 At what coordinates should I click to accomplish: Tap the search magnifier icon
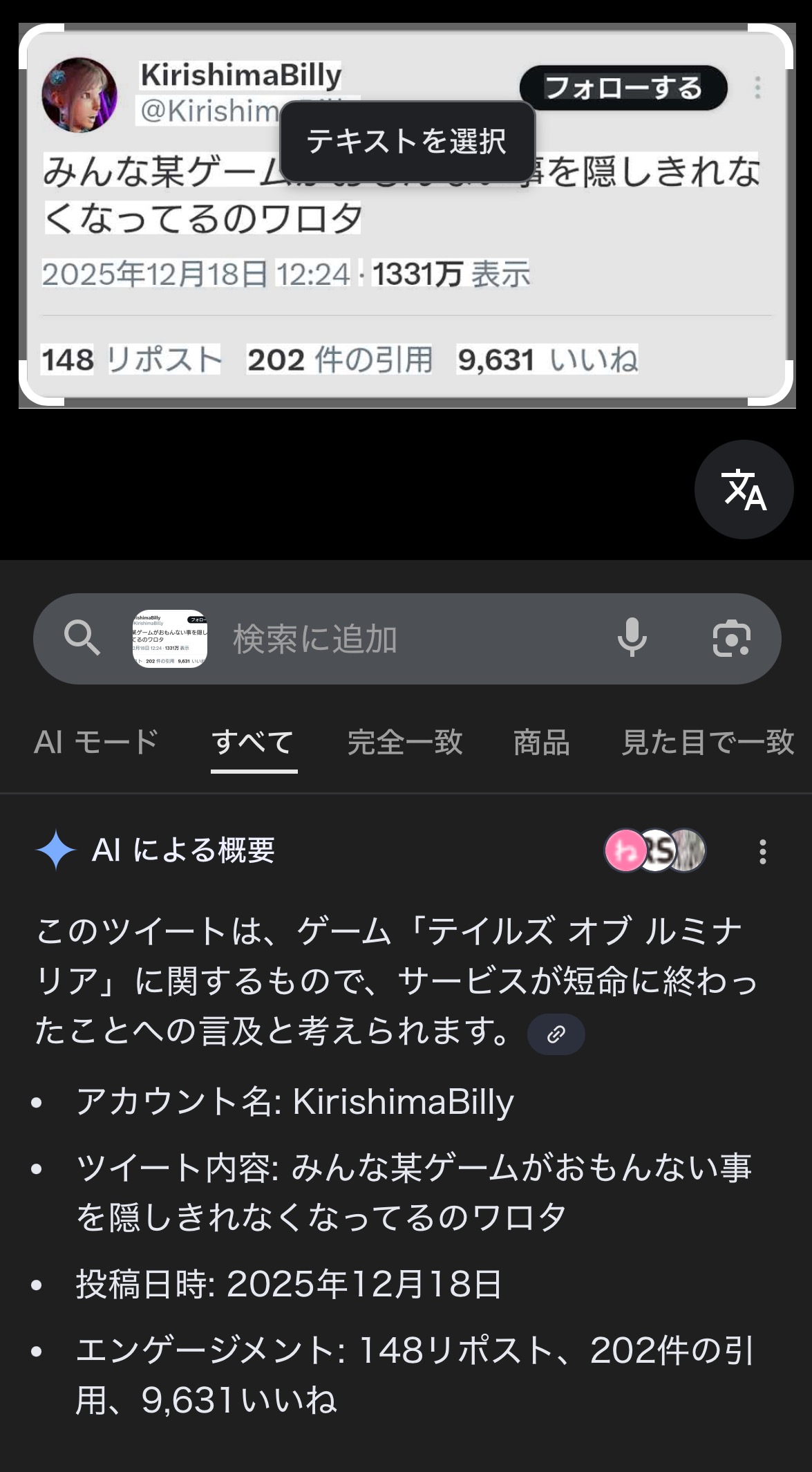[82, 638]
